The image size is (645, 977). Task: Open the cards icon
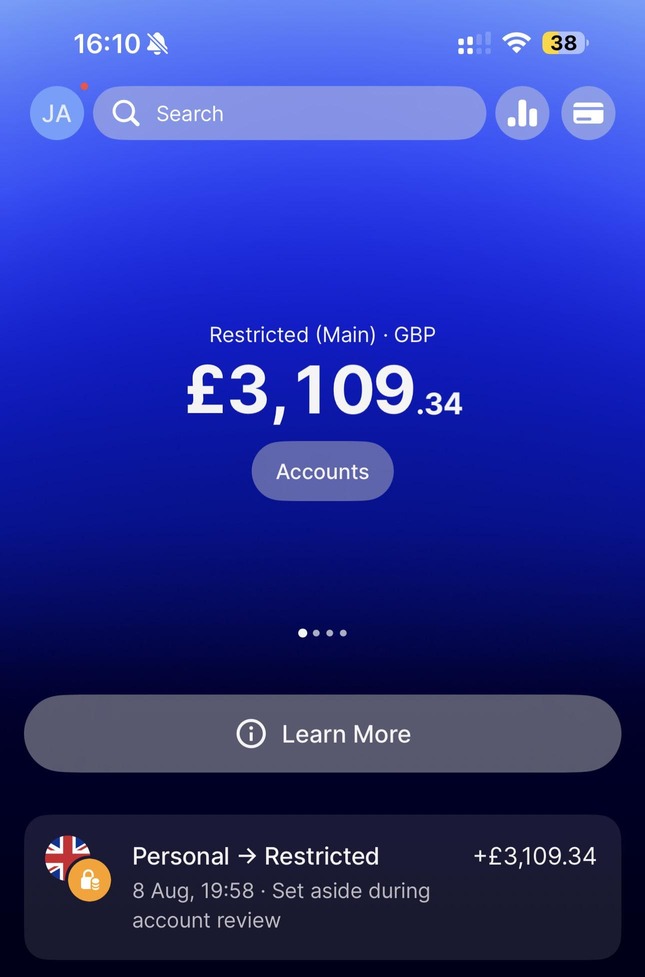(588, 113)
